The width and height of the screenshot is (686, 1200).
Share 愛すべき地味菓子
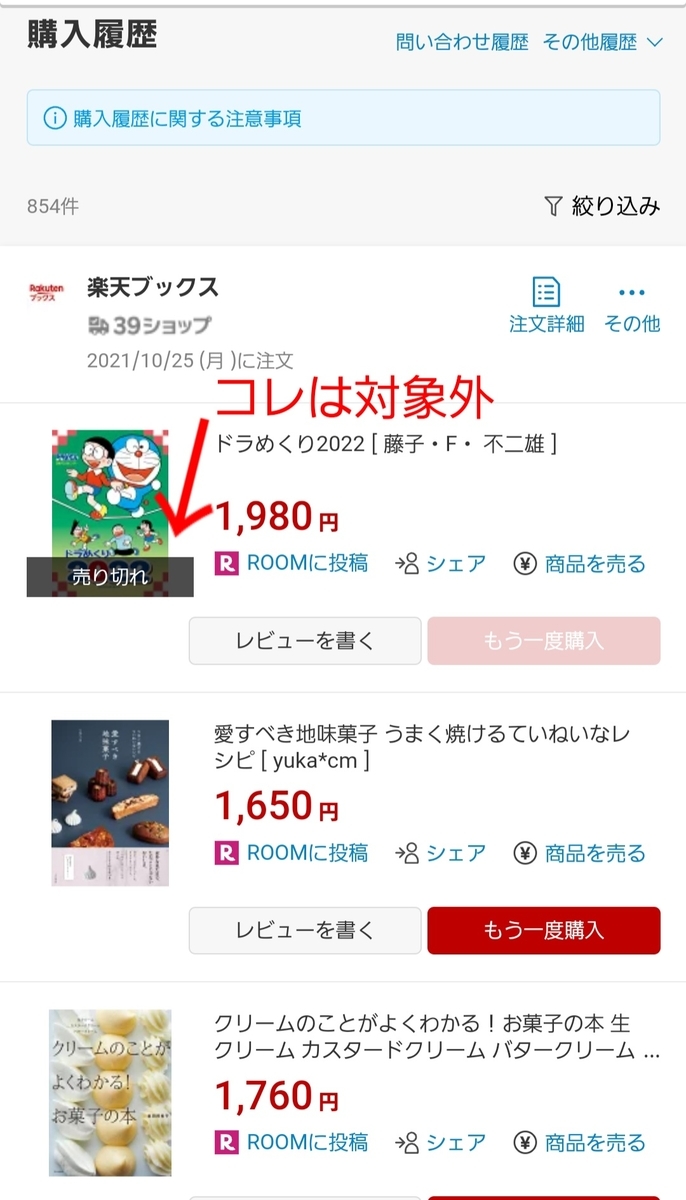point(441,853)
